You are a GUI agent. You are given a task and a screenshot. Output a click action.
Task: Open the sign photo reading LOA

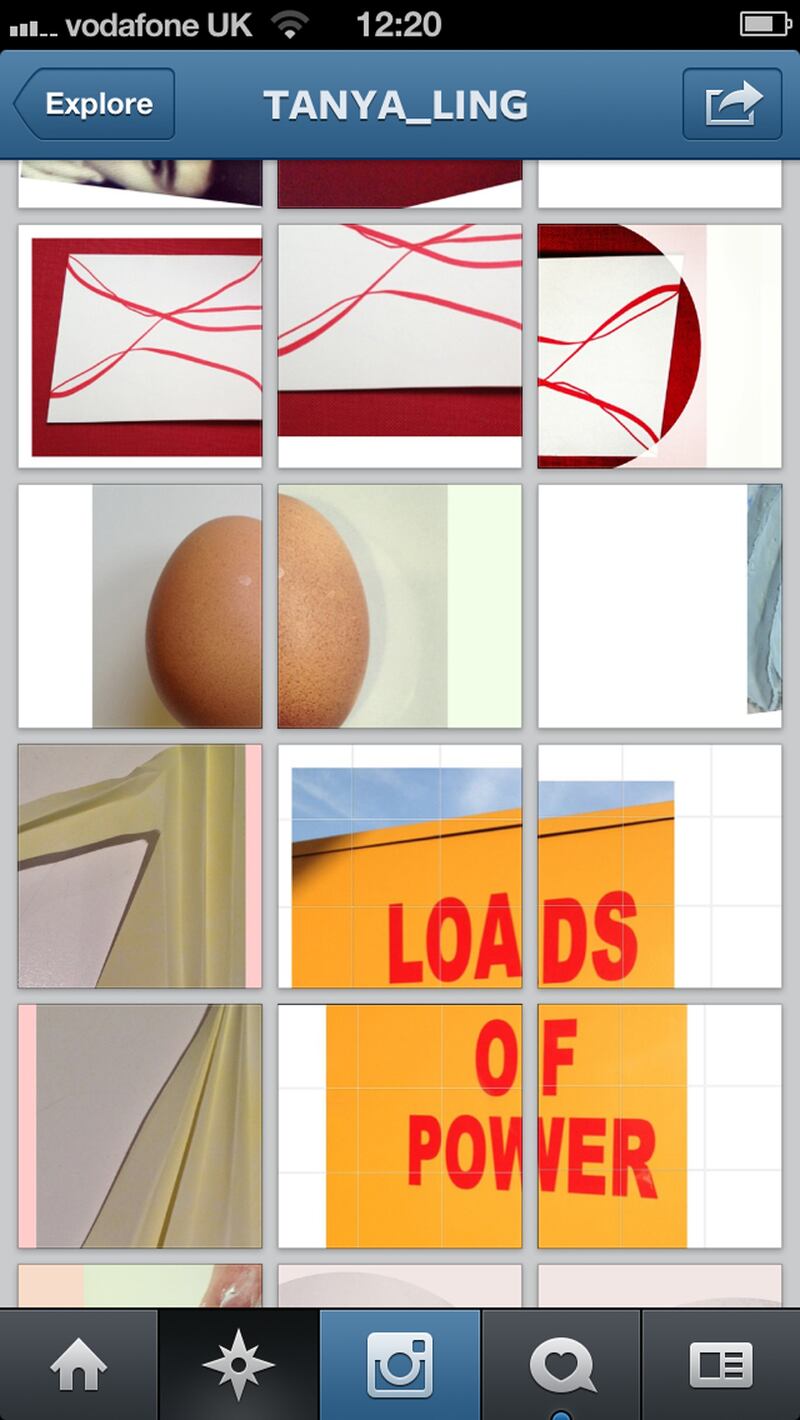[400, 866]
